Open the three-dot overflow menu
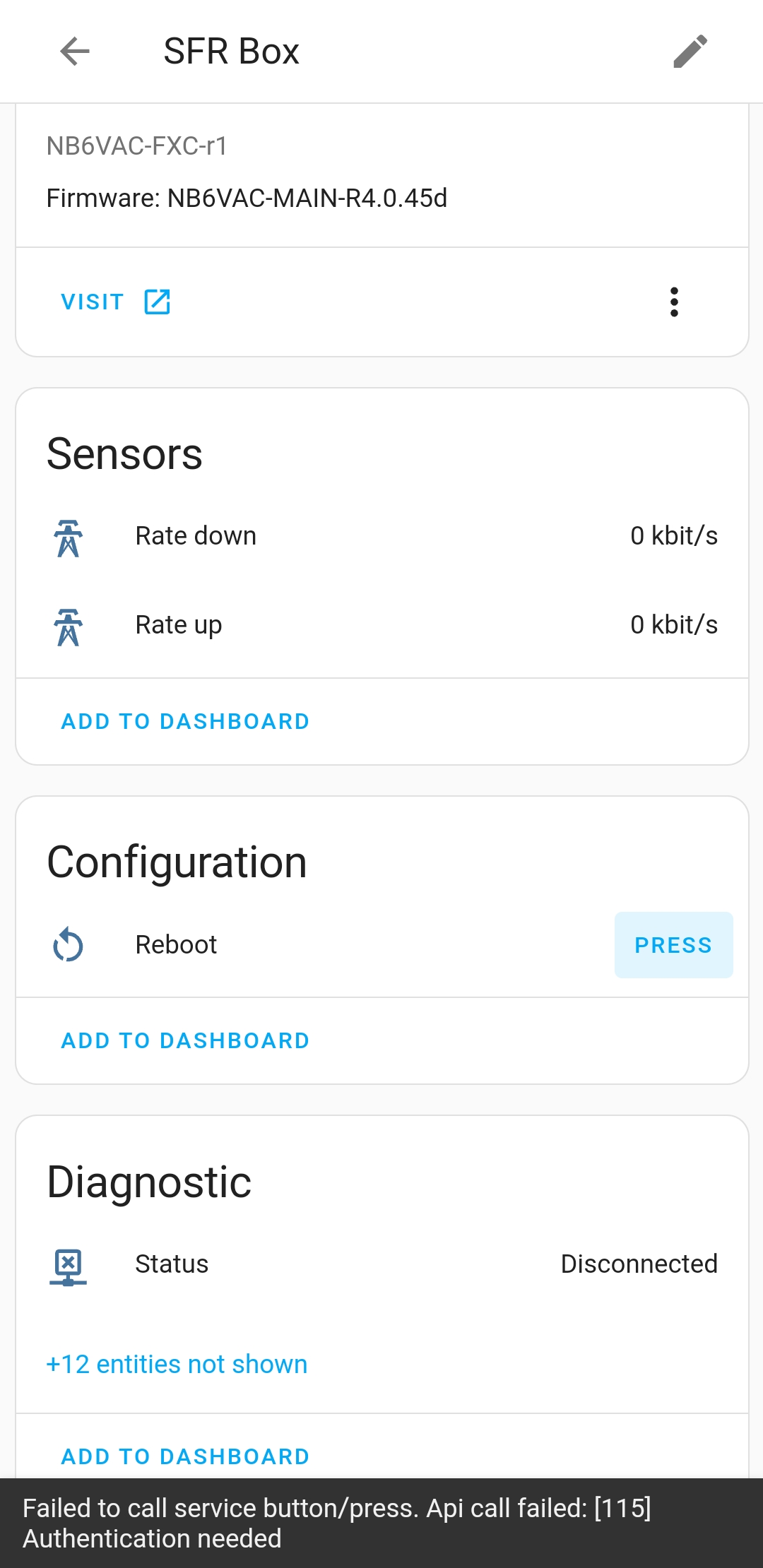Screen dimensions: 763x1568 click(675, 302)
